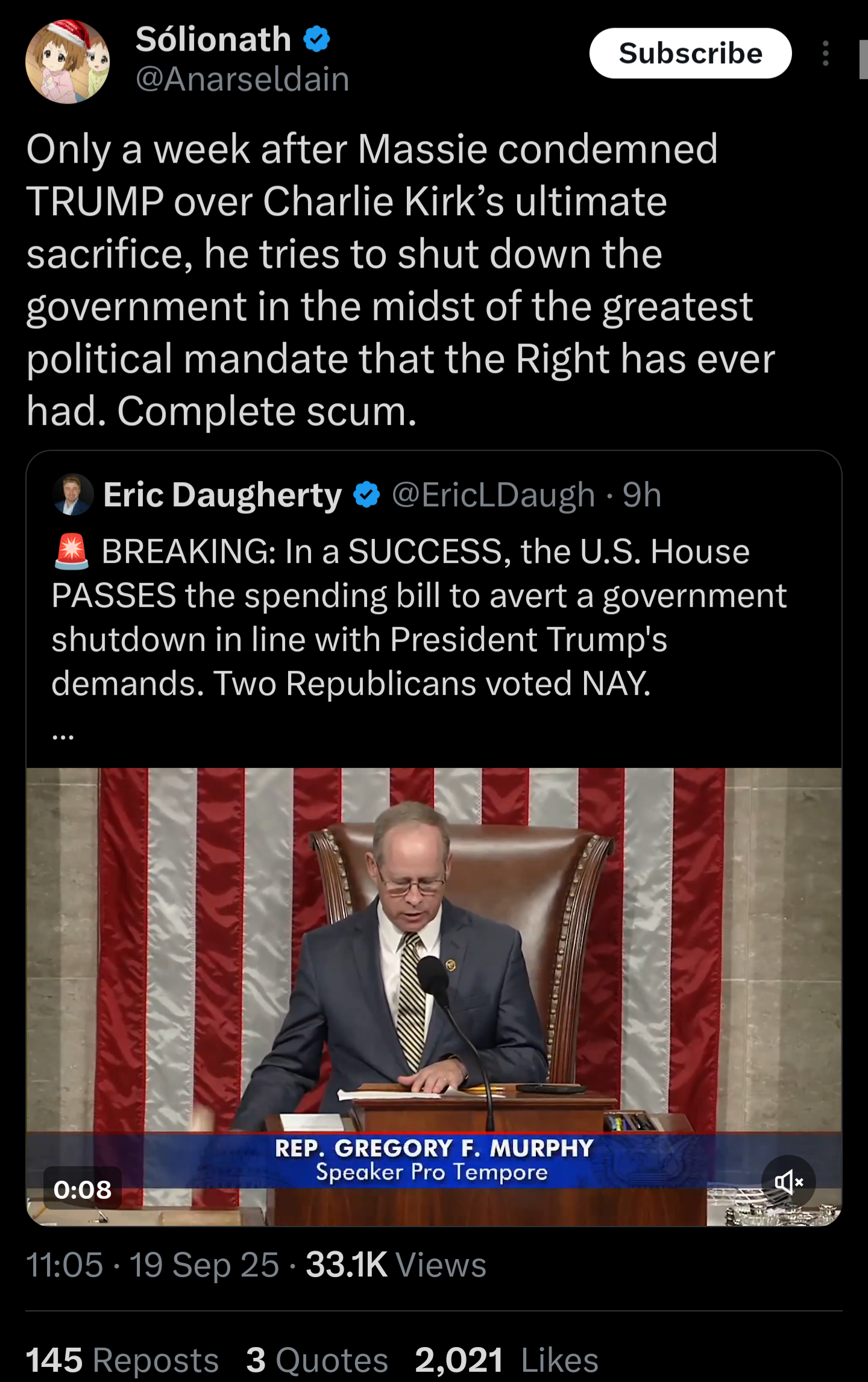Open Eric Daugherty's avatar in quoted post
The image size is (868, 1382).
[x=73, y=495]
